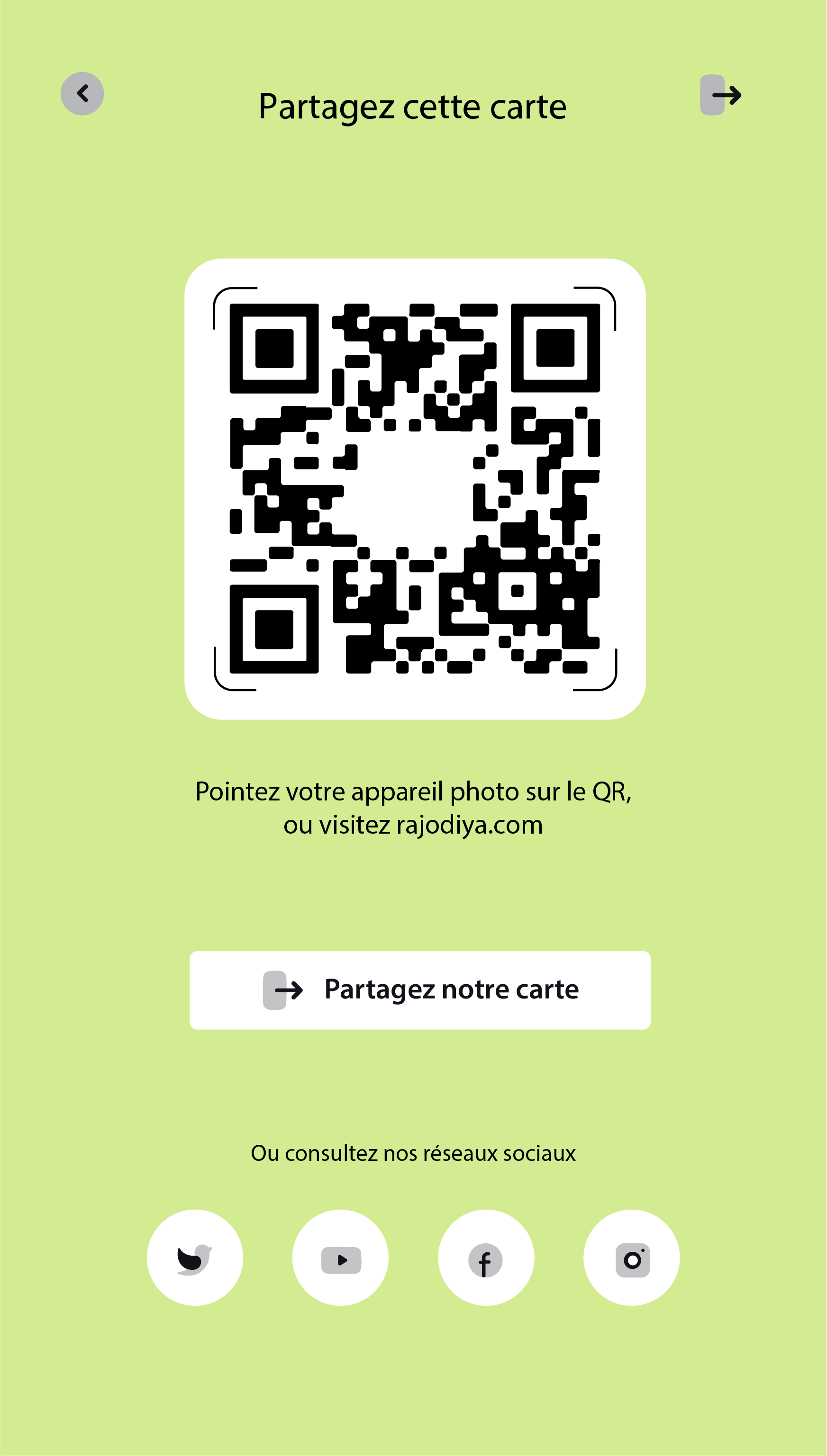827x1456 pixels.
Task: Click the title "Partagez cette carte"
Action: coord(413,105)
